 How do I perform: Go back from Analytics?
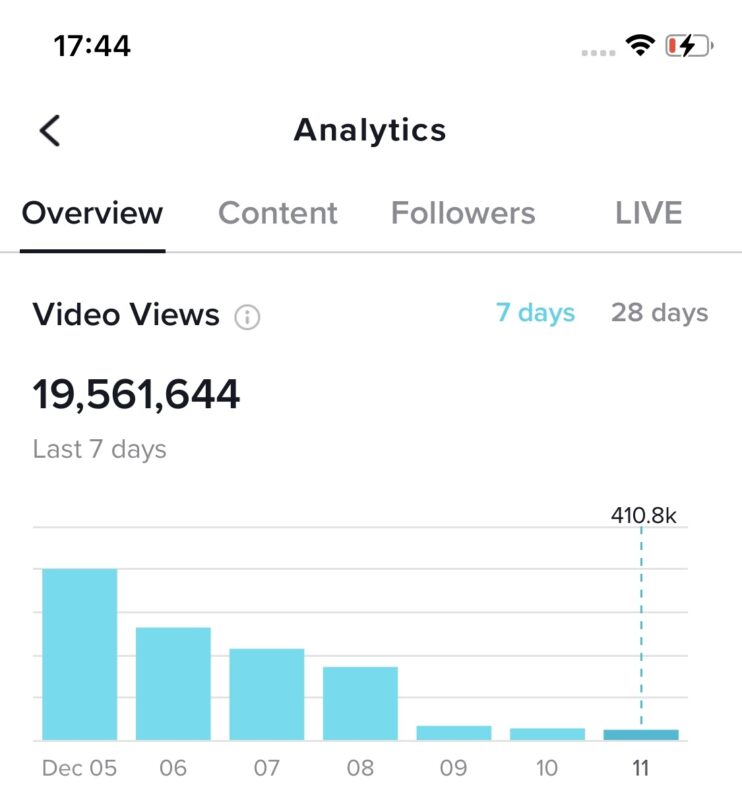tap(50, 131)
